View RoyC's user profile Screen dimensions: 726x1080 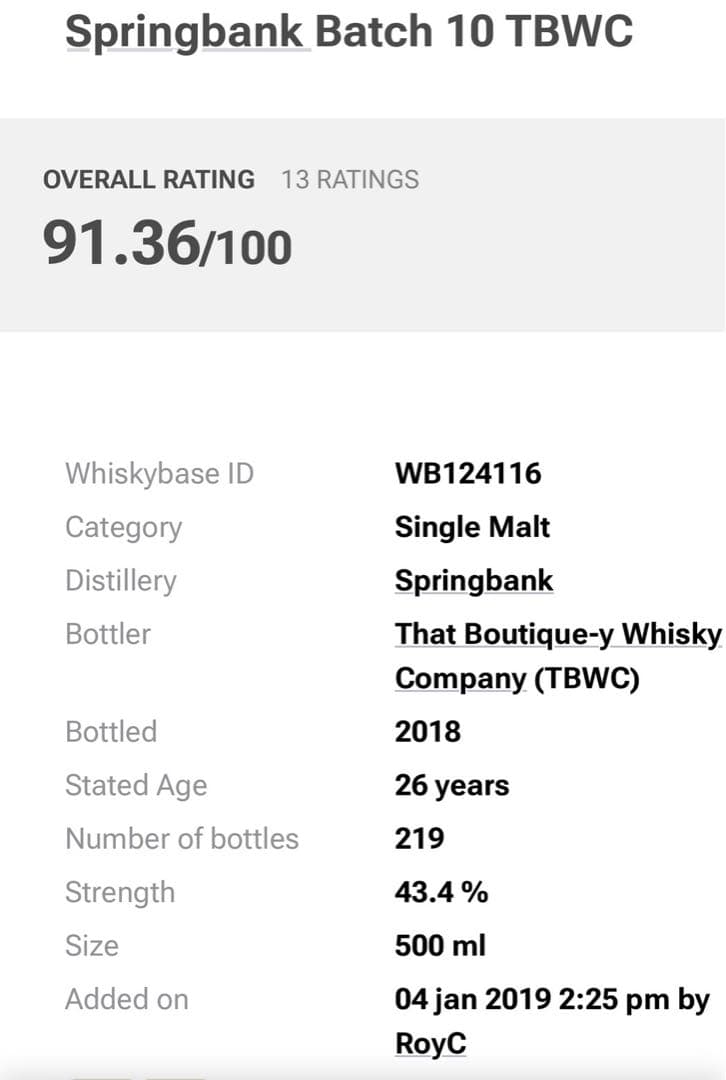point(430,1043)
